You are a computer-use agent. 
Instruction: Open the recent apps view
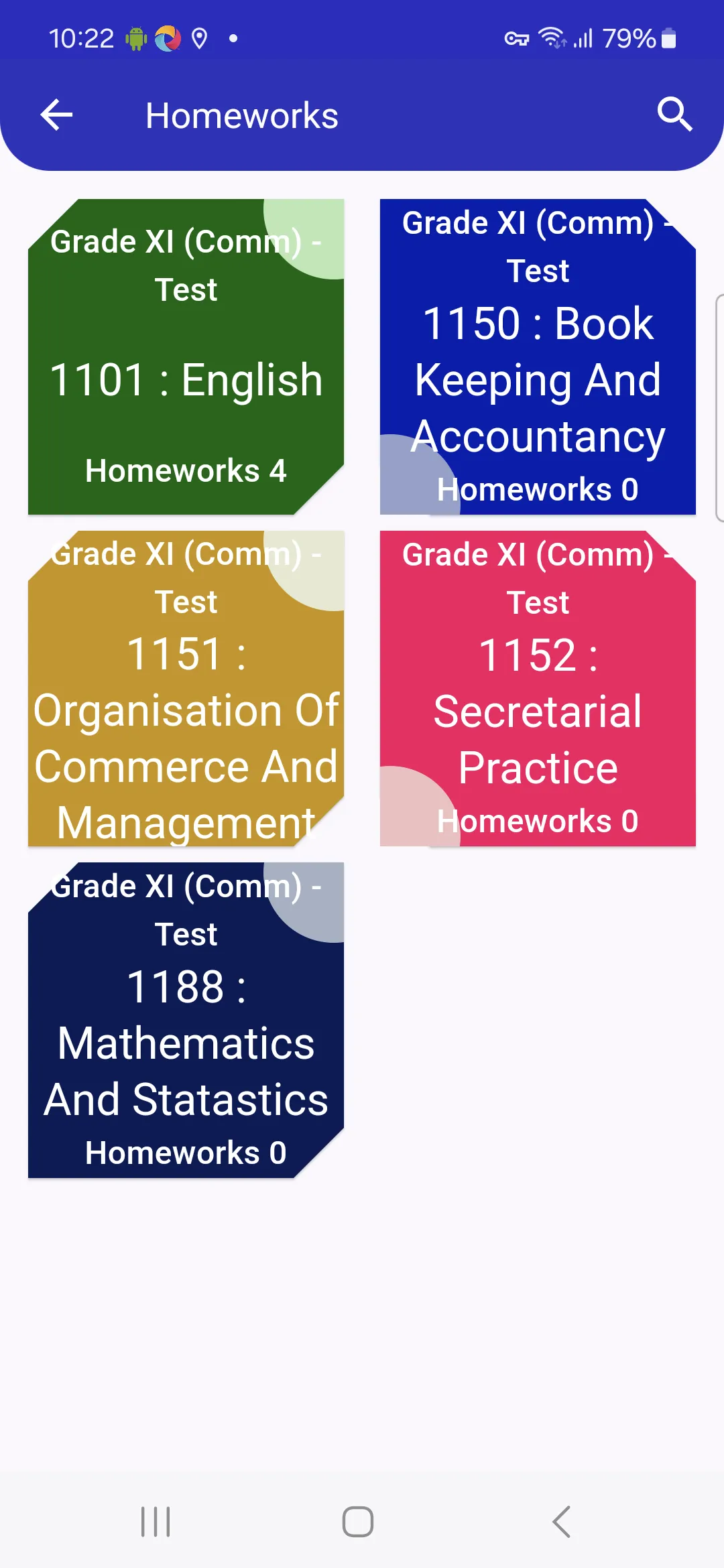(x=156, y=1521)
